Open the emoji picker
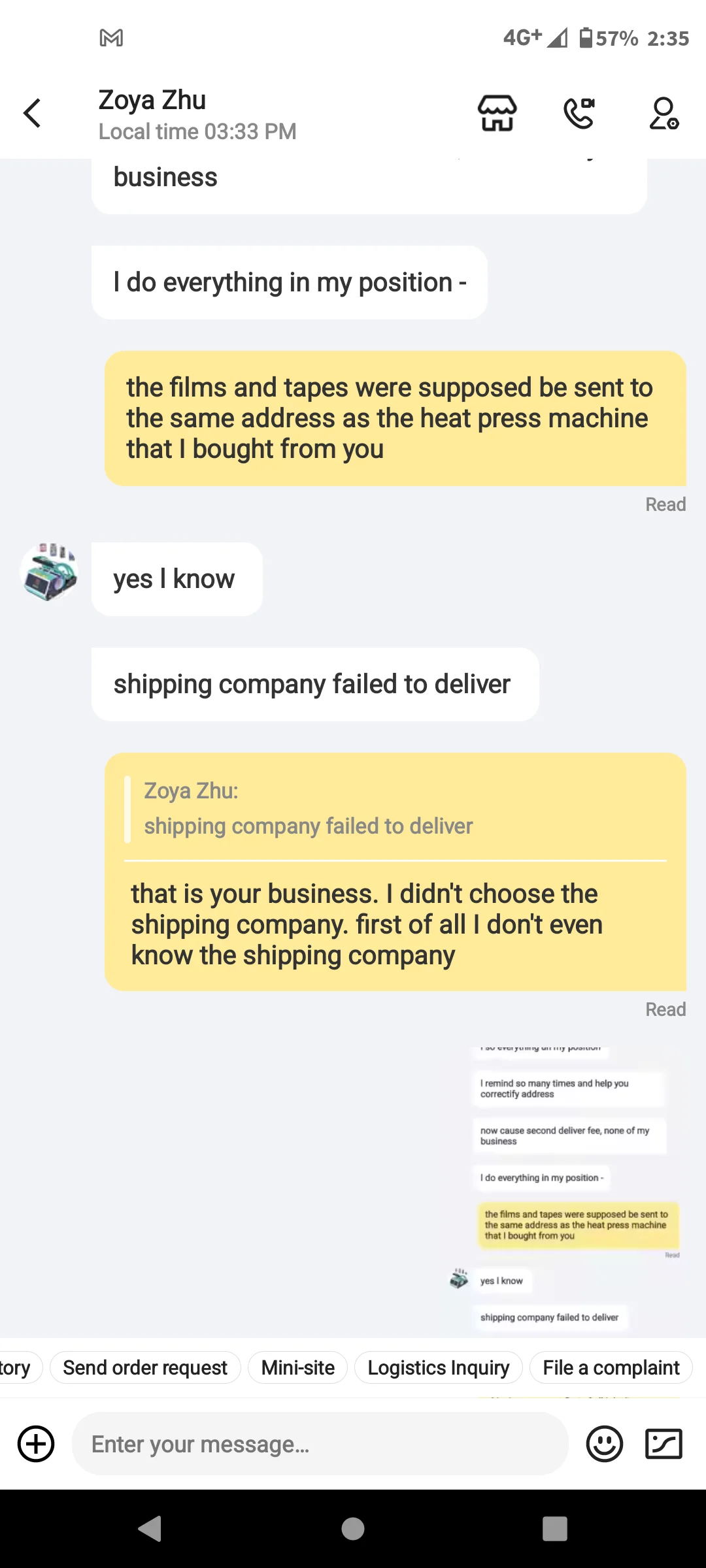This screenshot has height=1568, width=706. tap(605, 1444)
